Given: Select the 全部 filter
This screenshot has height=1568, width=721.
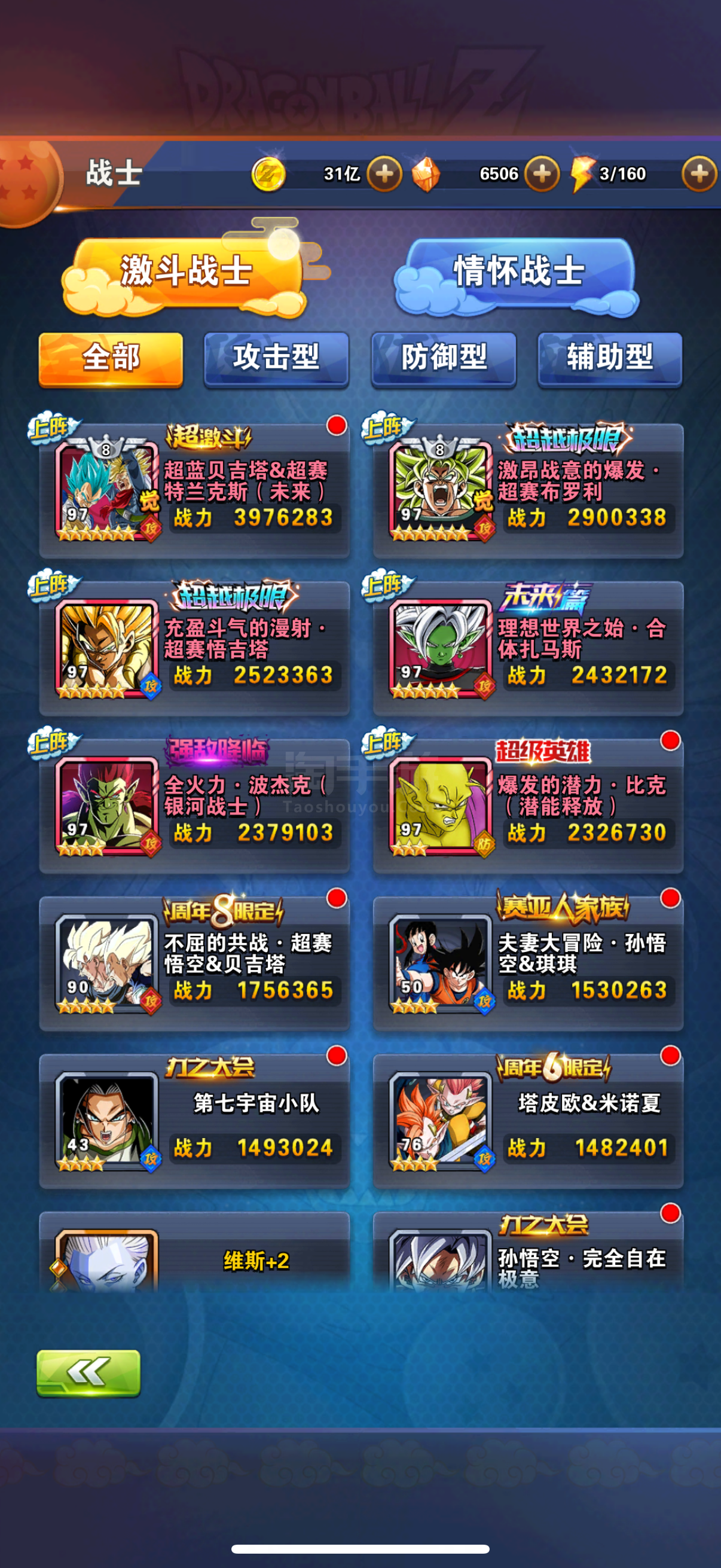Looking at the screenshot, I should (111, 359).
